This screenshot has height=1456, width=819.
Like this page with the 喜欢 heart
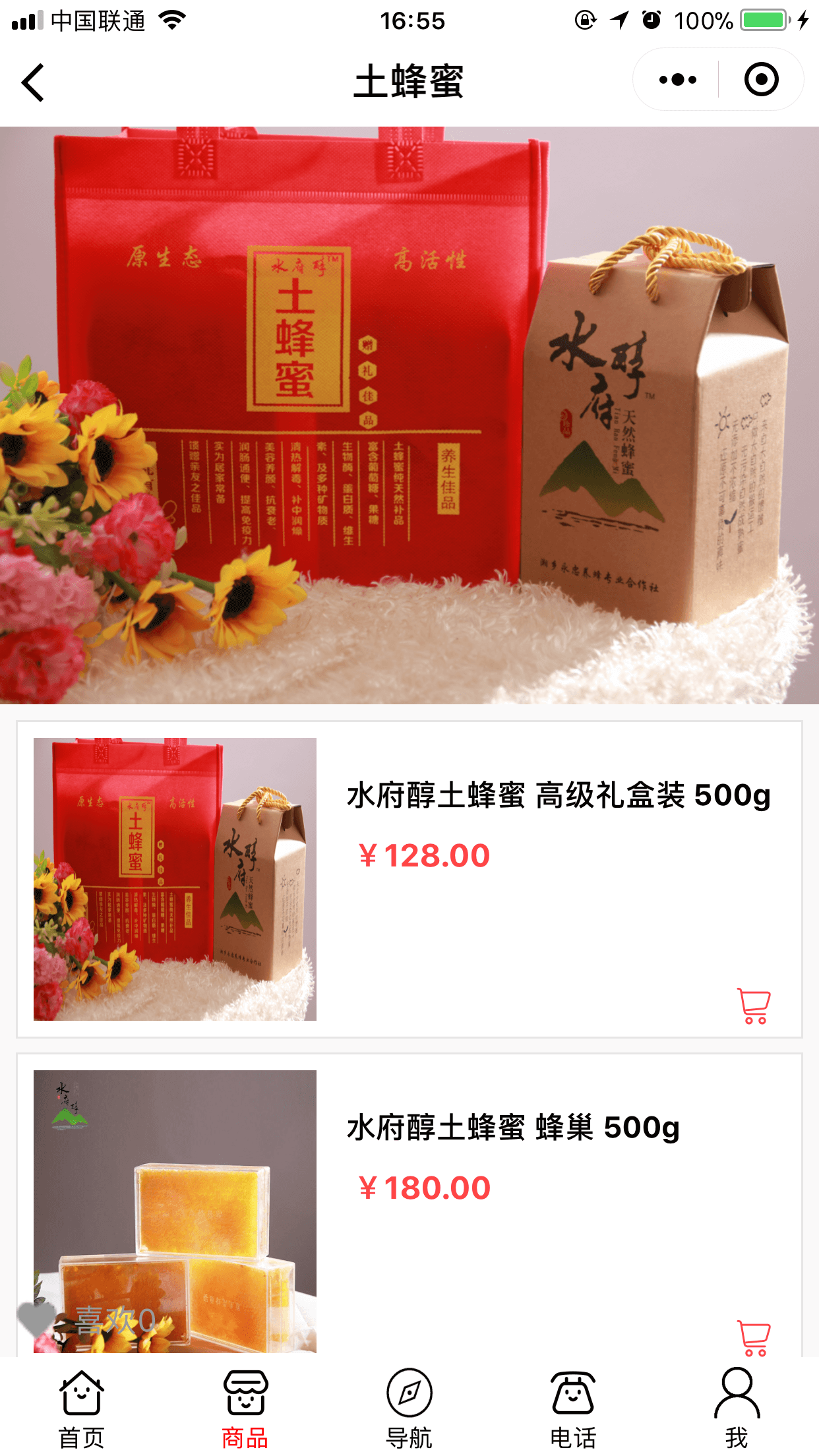[37, 1319]
